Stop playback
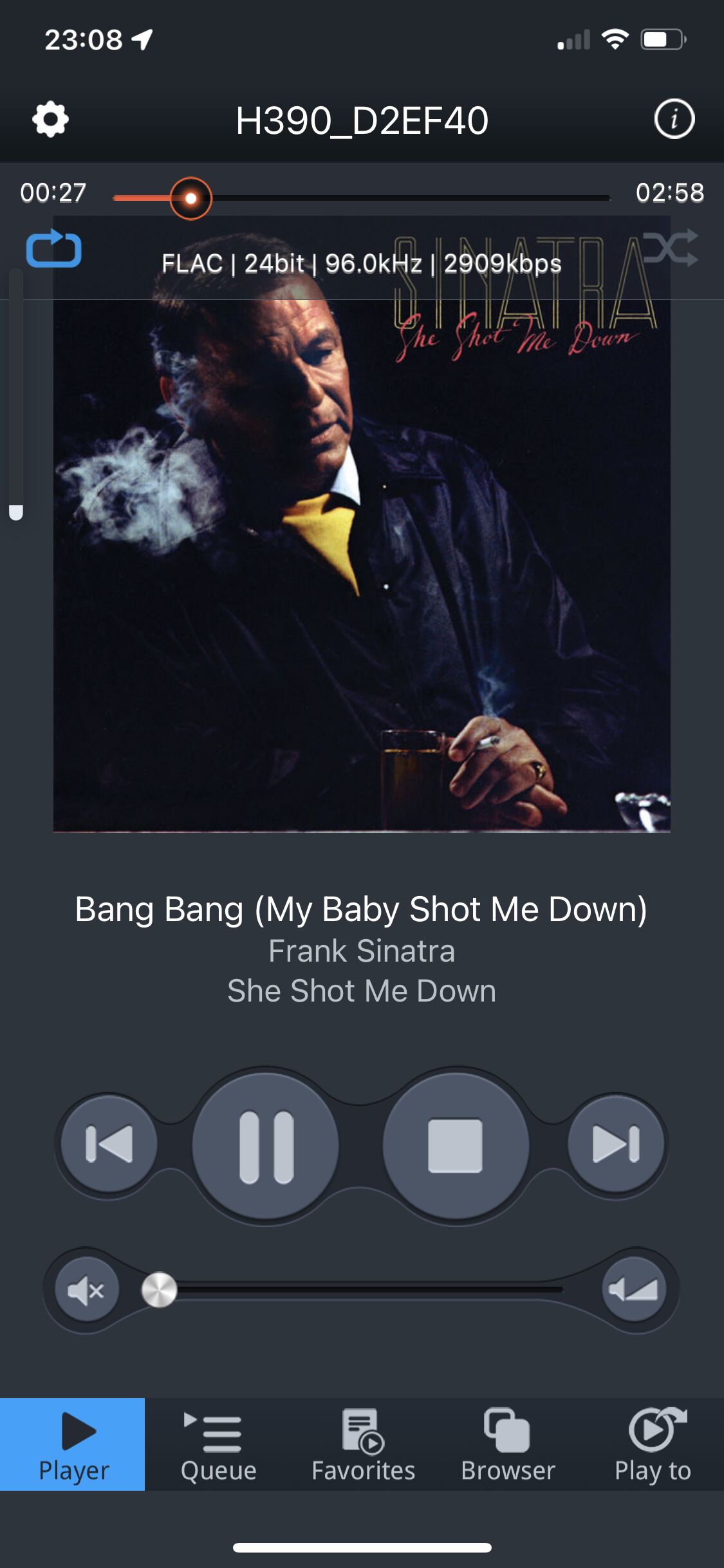Screen dimensions: 724x1568 (x=456, y=1146)
